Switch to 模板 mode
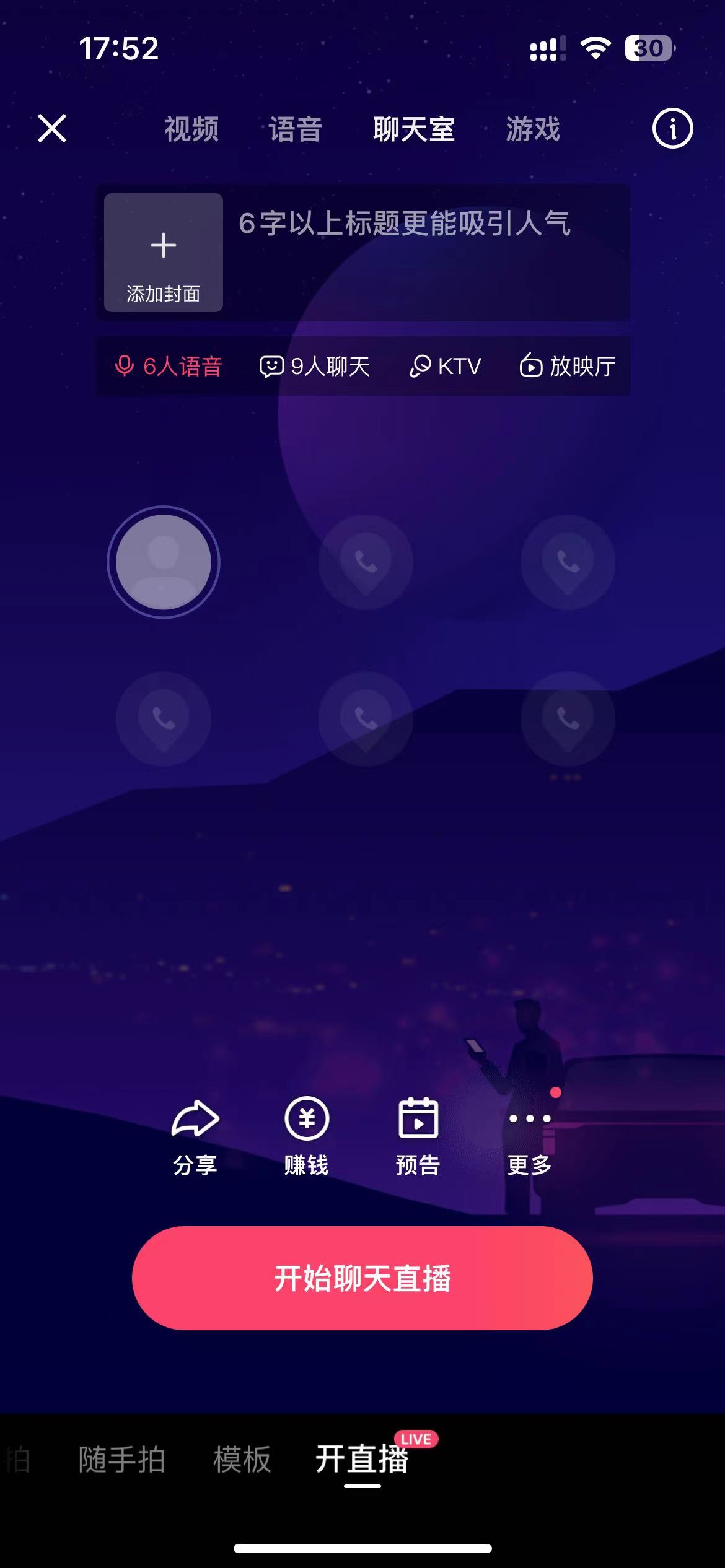Image resolution: width=725 pixels, height=1568 pixels. (x=242, y=1459)
